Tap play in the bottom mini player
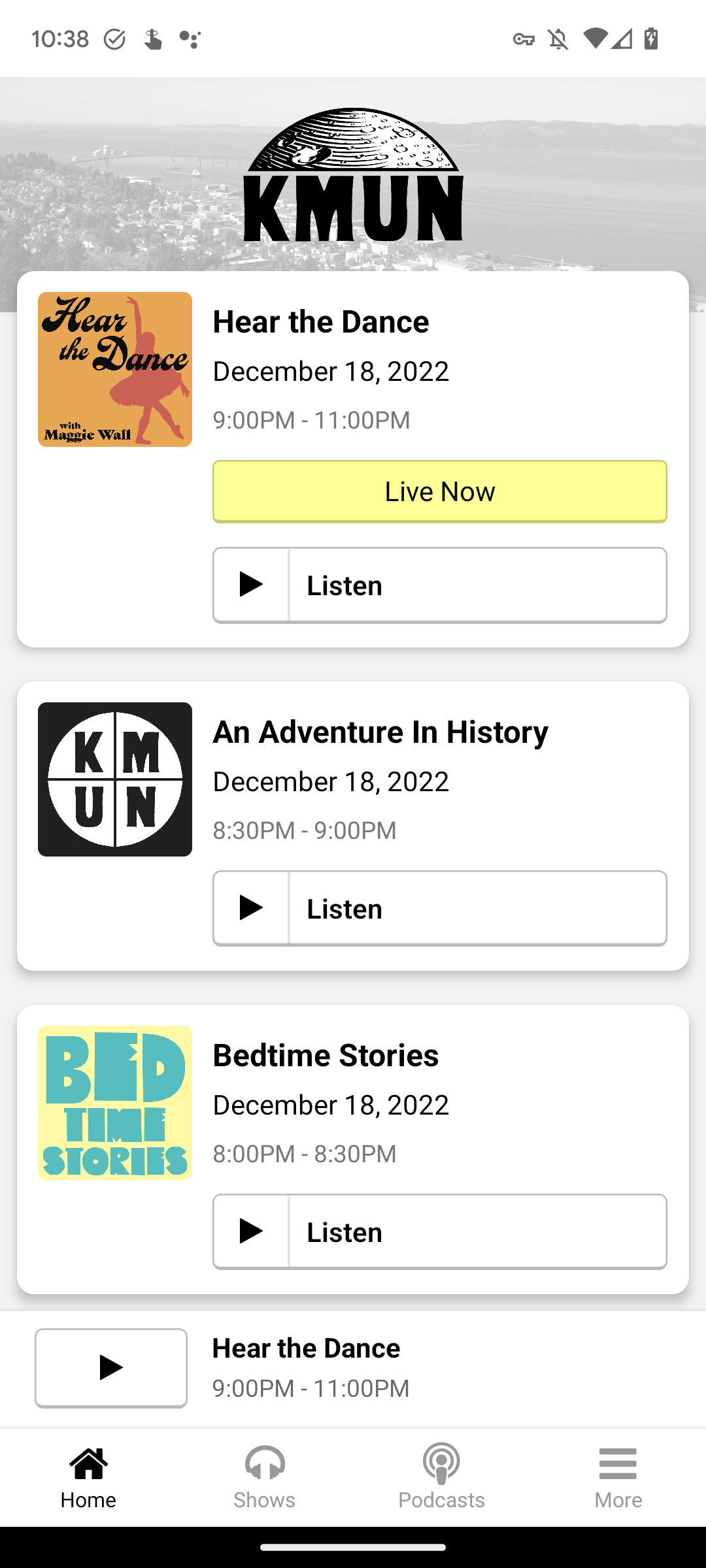Image resolution: width=706 pixels, height=1568 pixels. click(111, 1367)
